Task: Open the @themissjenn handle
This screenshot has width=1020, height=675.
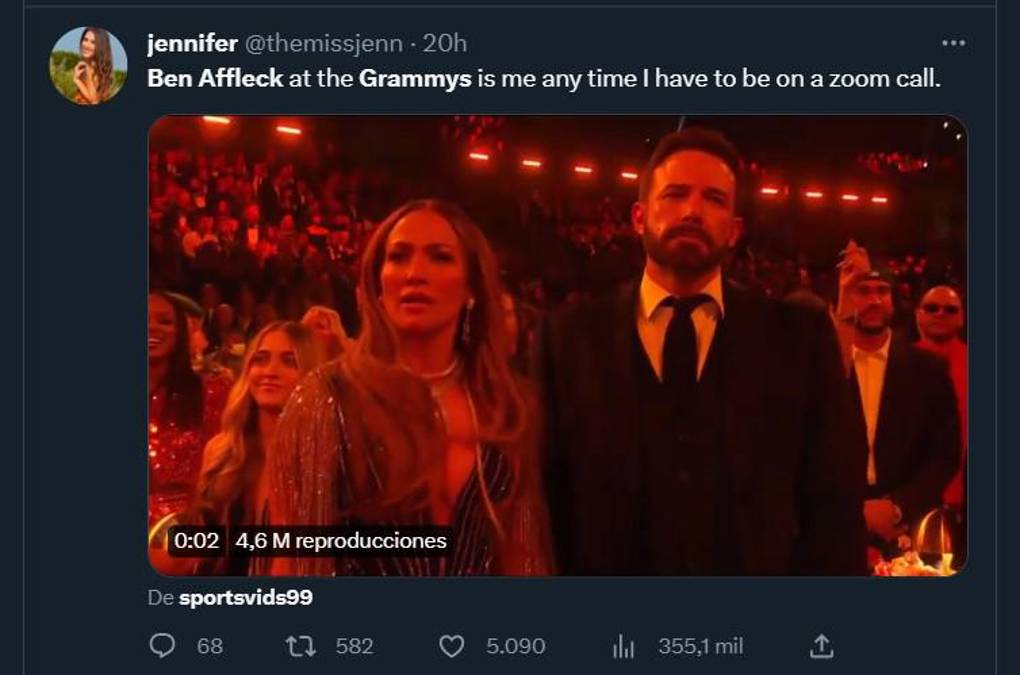Action: click(x=324, y=44)
